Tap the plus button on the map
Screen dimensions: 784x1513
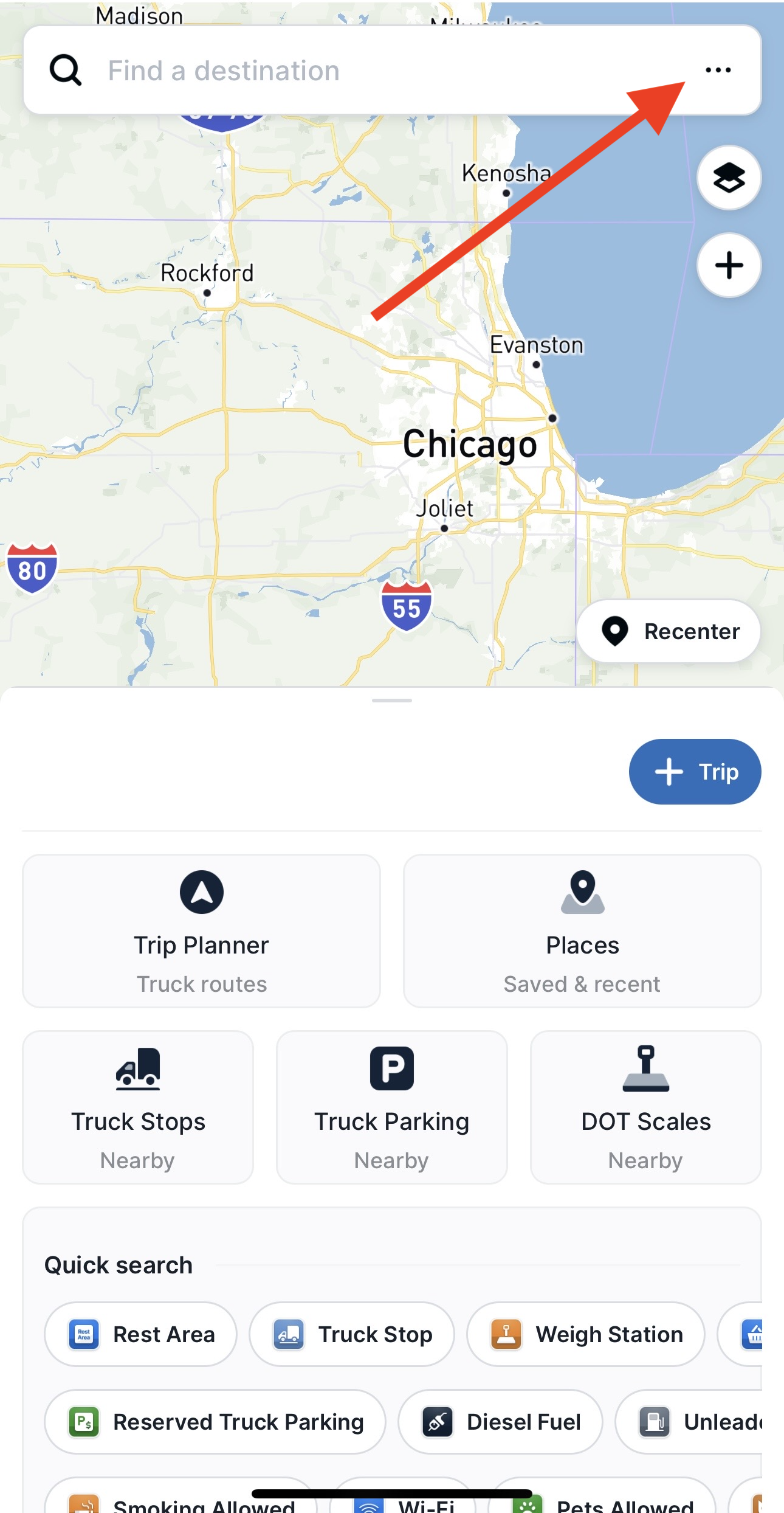click(x=729, y=266)
